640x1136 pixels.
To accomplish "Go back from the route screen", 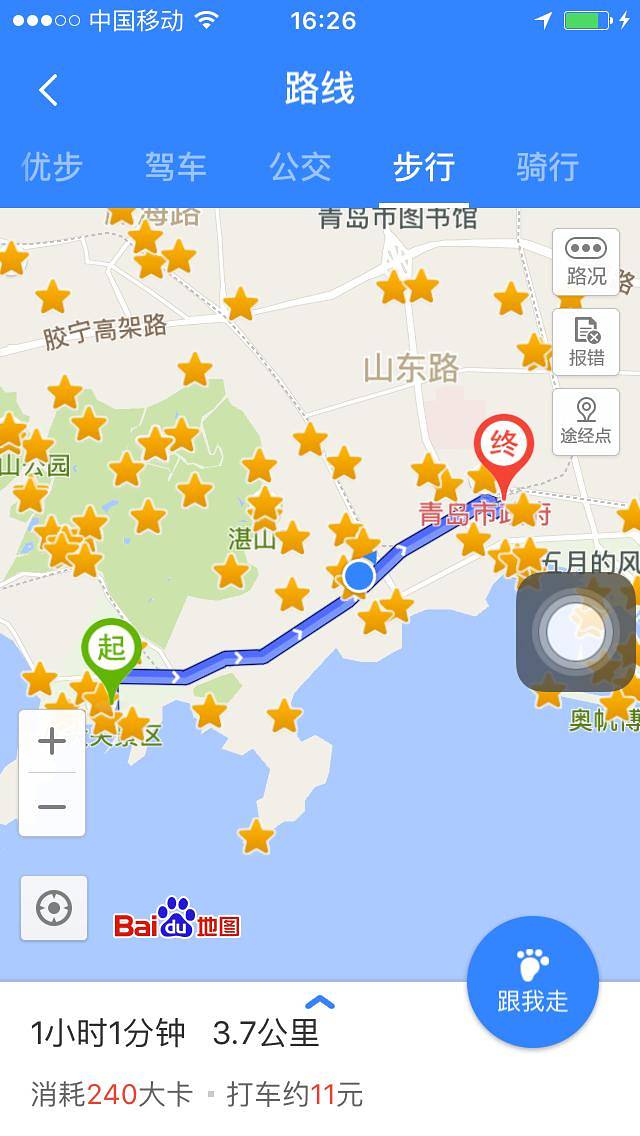I will click(x=48, y=90).
